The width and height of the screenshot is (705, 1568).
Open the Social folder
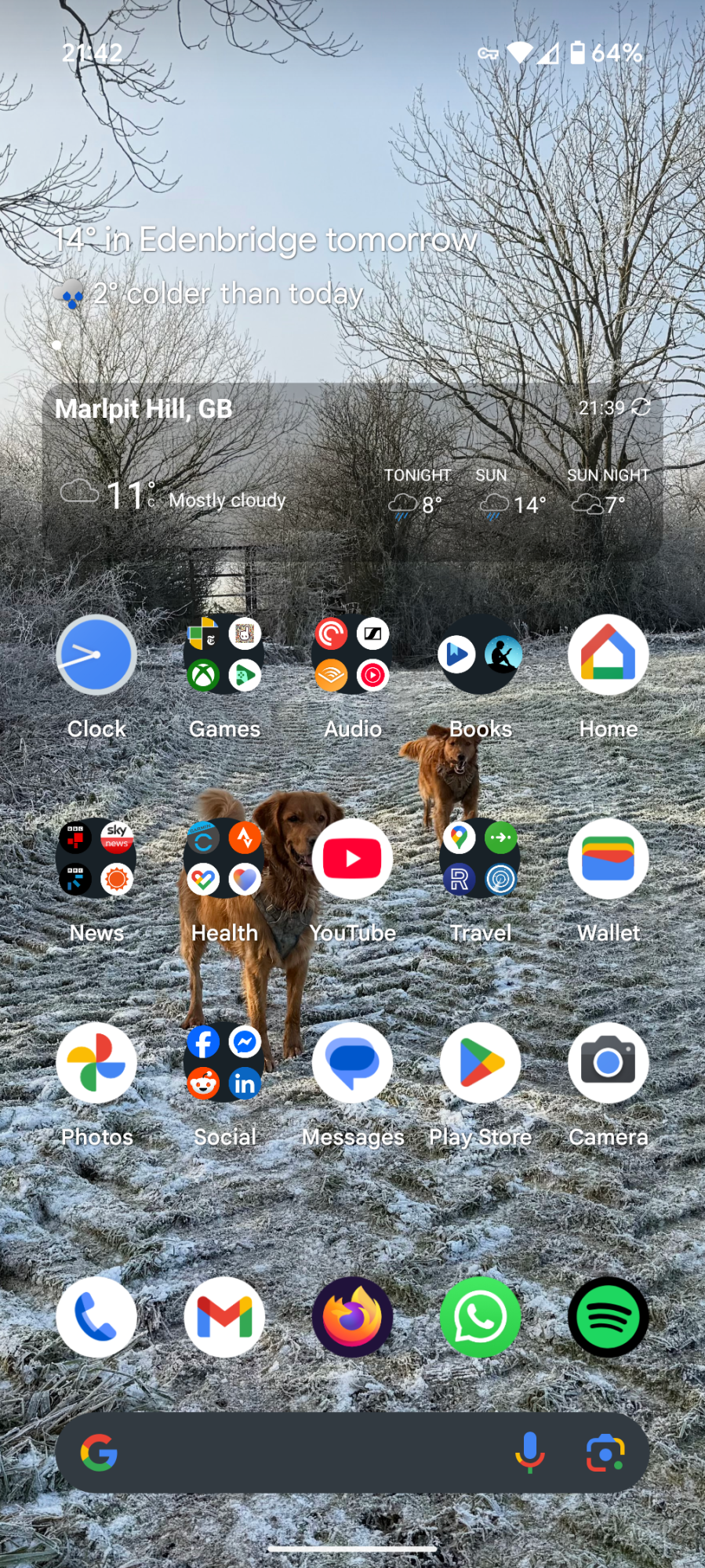224,1063
